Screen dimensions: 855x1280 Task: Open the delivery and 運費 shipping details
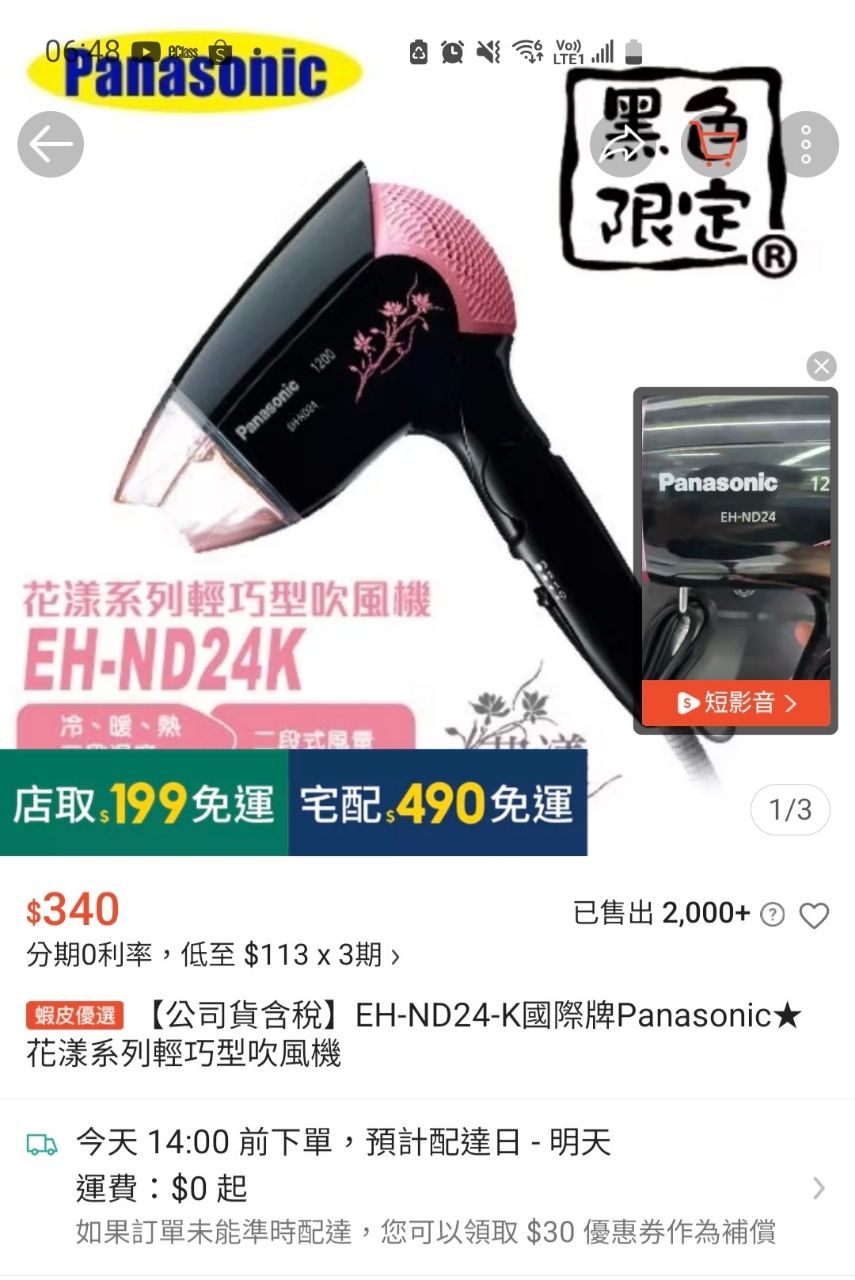[818, 1188]
